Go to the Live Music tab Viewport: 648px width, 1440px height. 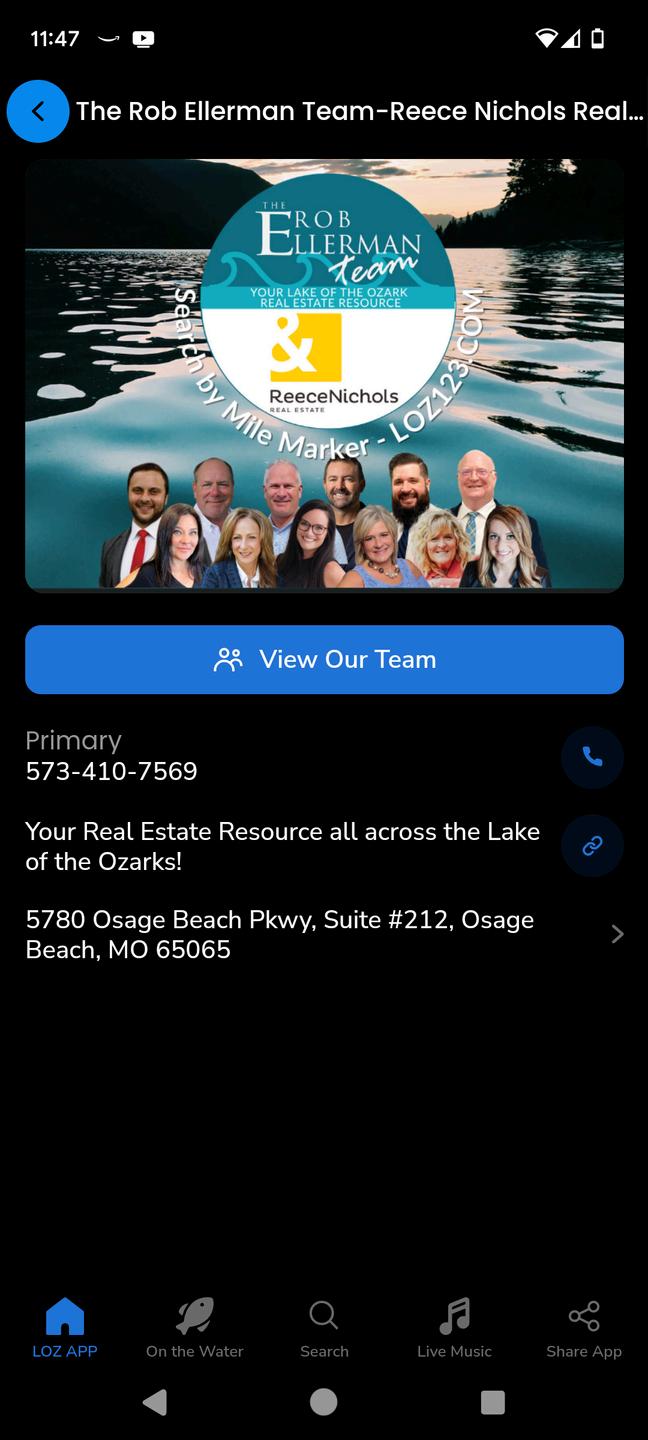click(x=454, y=1328)
